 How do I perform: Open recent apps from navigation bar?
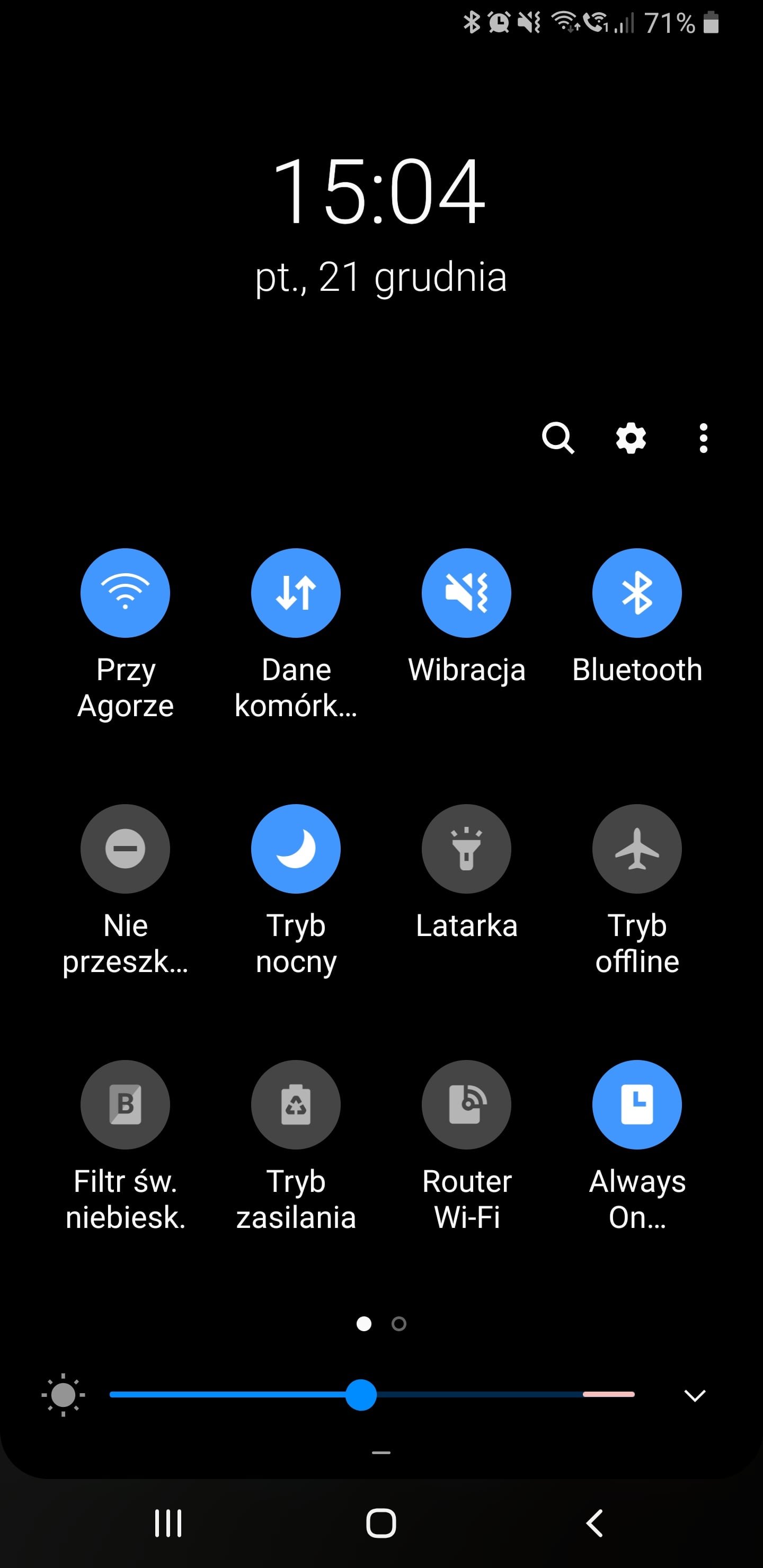point(168,1524)
